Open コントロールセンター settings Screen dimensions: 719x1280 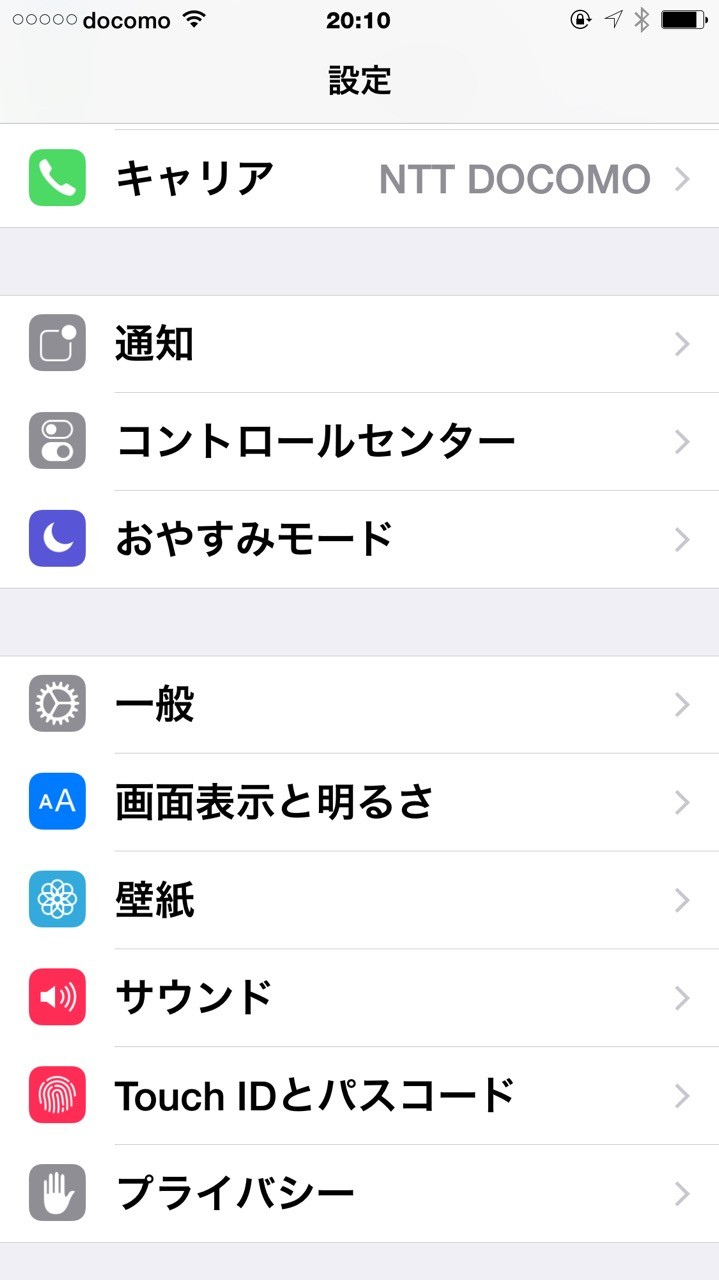click(359, 442)
